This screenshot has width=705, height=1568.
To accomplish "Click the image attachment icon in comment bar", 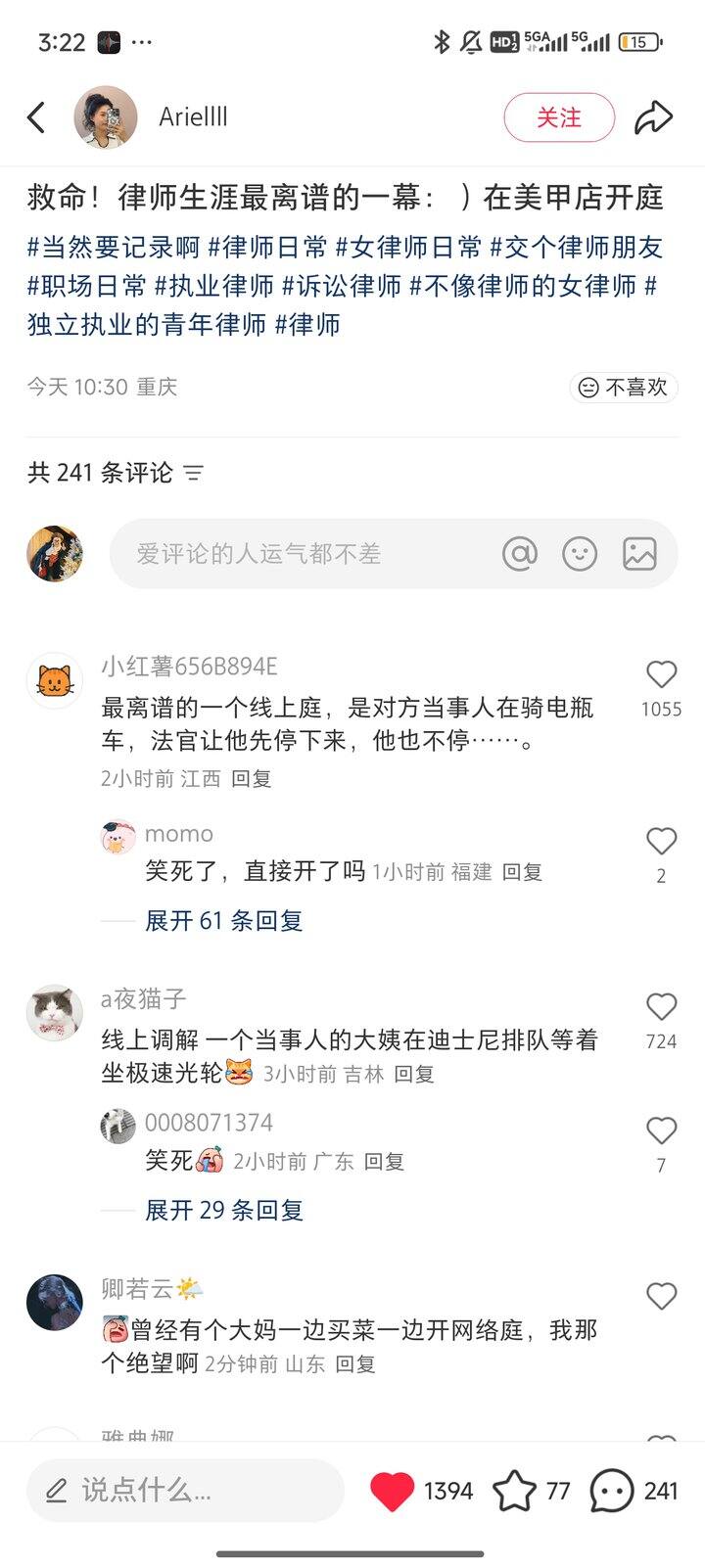I will 638,553.
